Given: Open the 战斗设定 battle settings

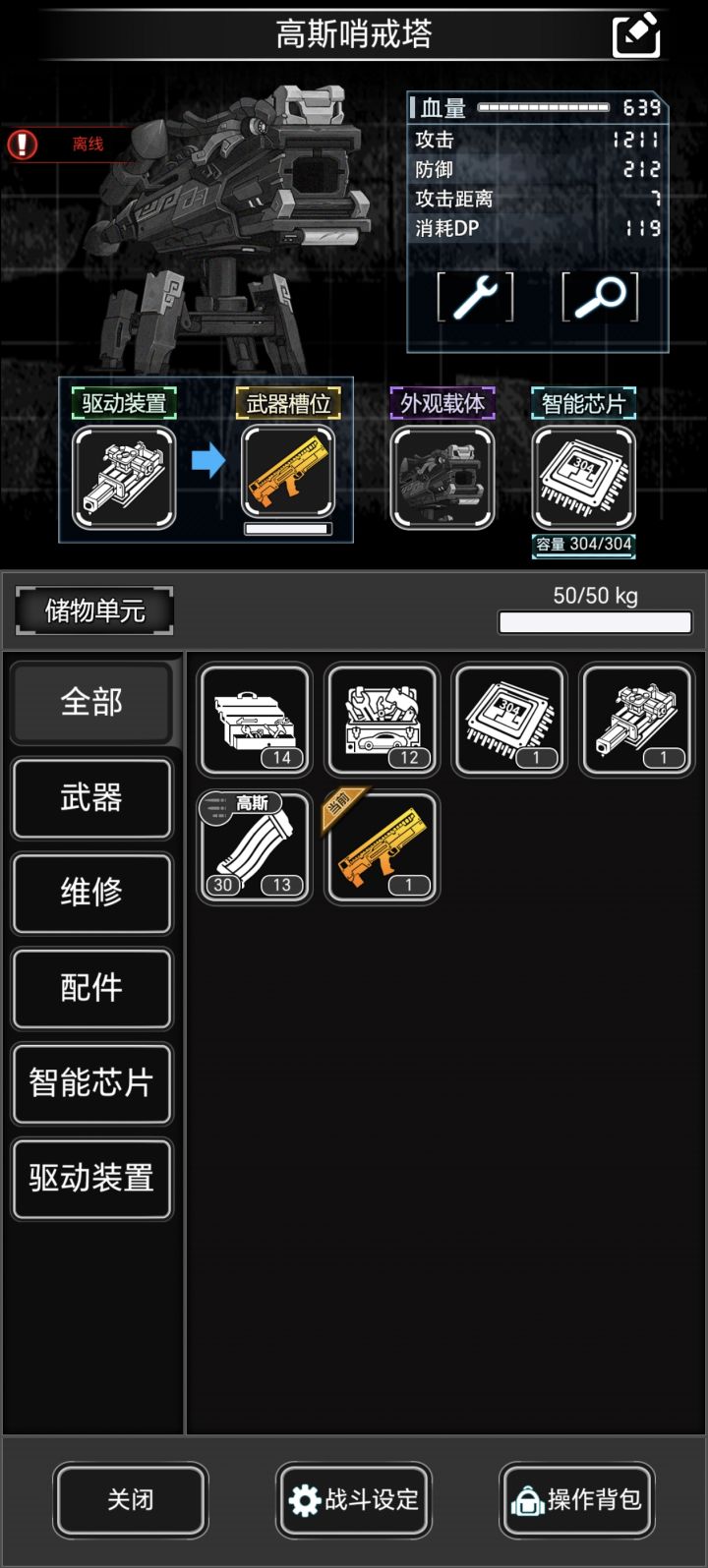Looking at the screenshot, I should coord(353,1501).
